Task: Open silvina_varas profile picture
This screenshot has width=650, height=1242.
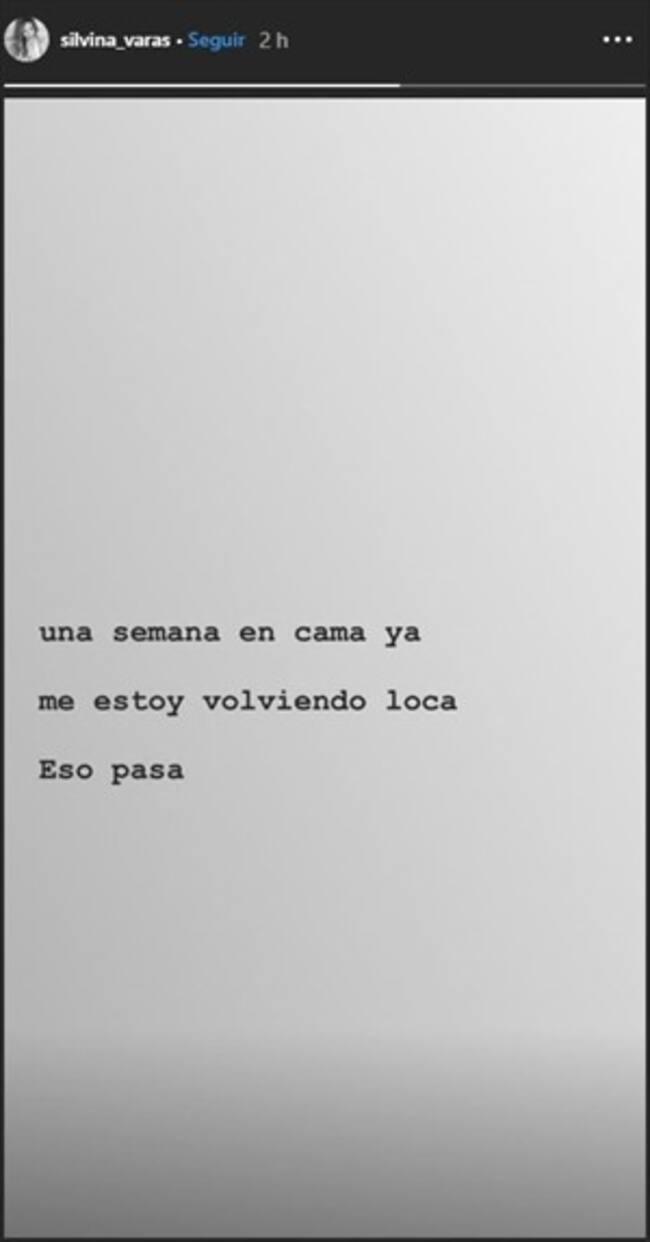Action: tap(25, 40)
